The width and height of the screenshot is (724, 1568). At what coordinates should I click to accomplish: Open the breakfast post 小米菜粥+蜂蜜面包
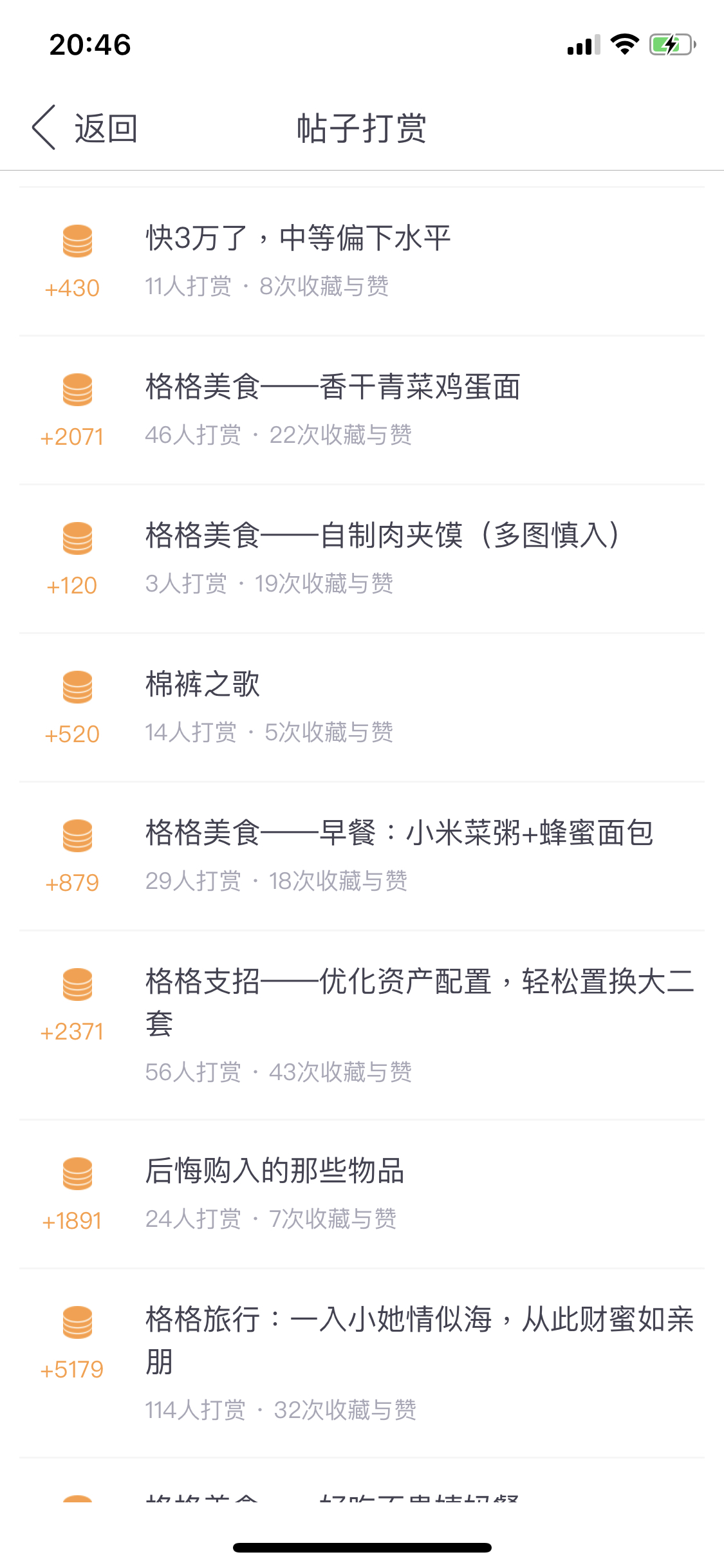362,856
